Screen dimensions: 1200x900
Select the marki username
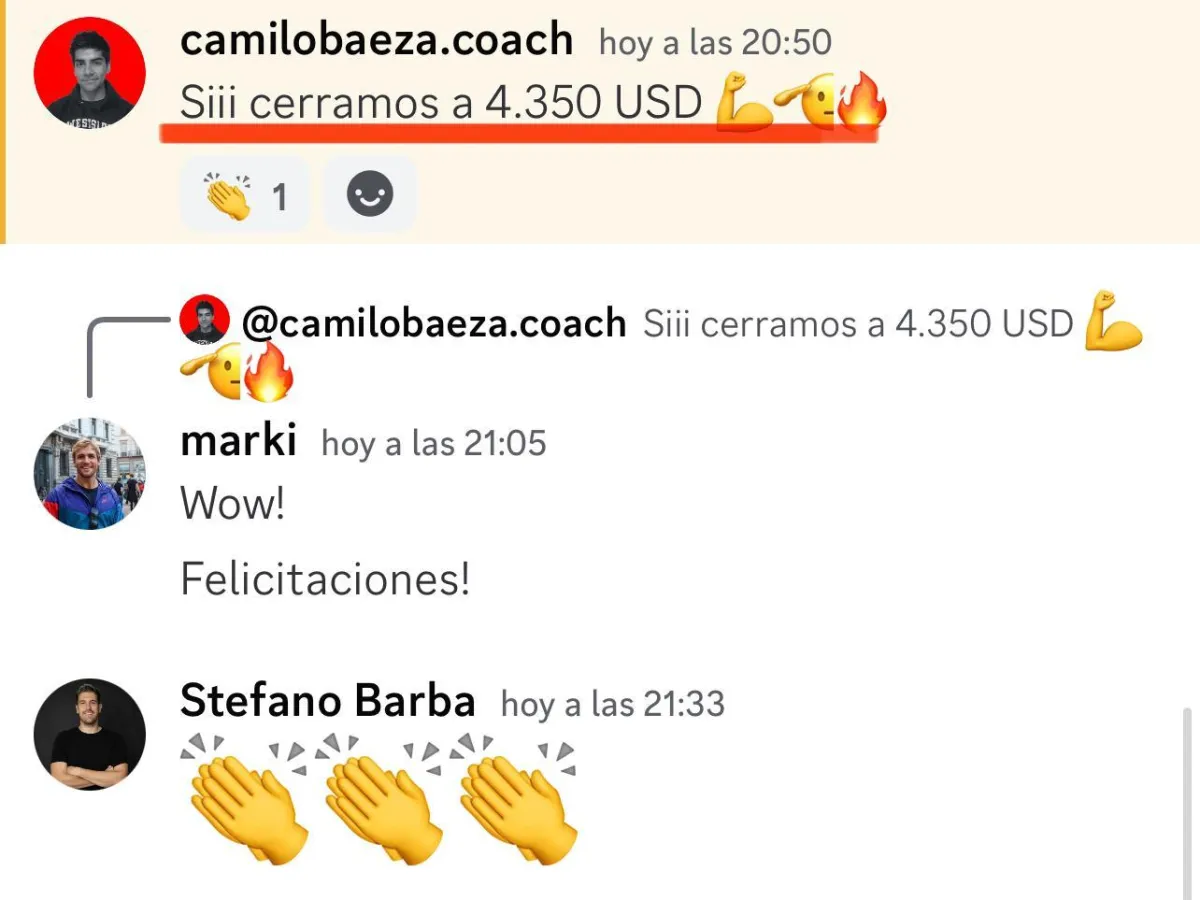click(238, 440)
